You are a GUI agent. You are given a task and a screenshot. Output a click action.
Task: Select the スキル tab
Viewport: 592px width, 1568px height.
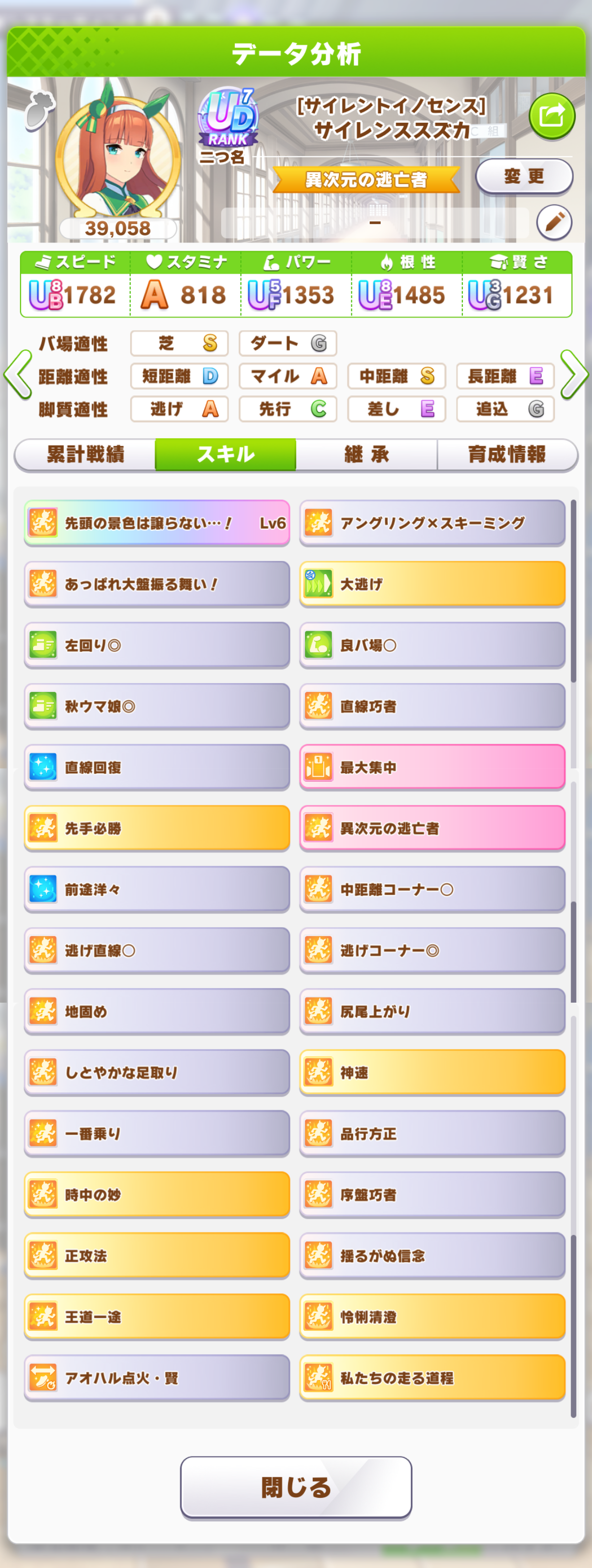pyautogui.click(x=225, y=454)
